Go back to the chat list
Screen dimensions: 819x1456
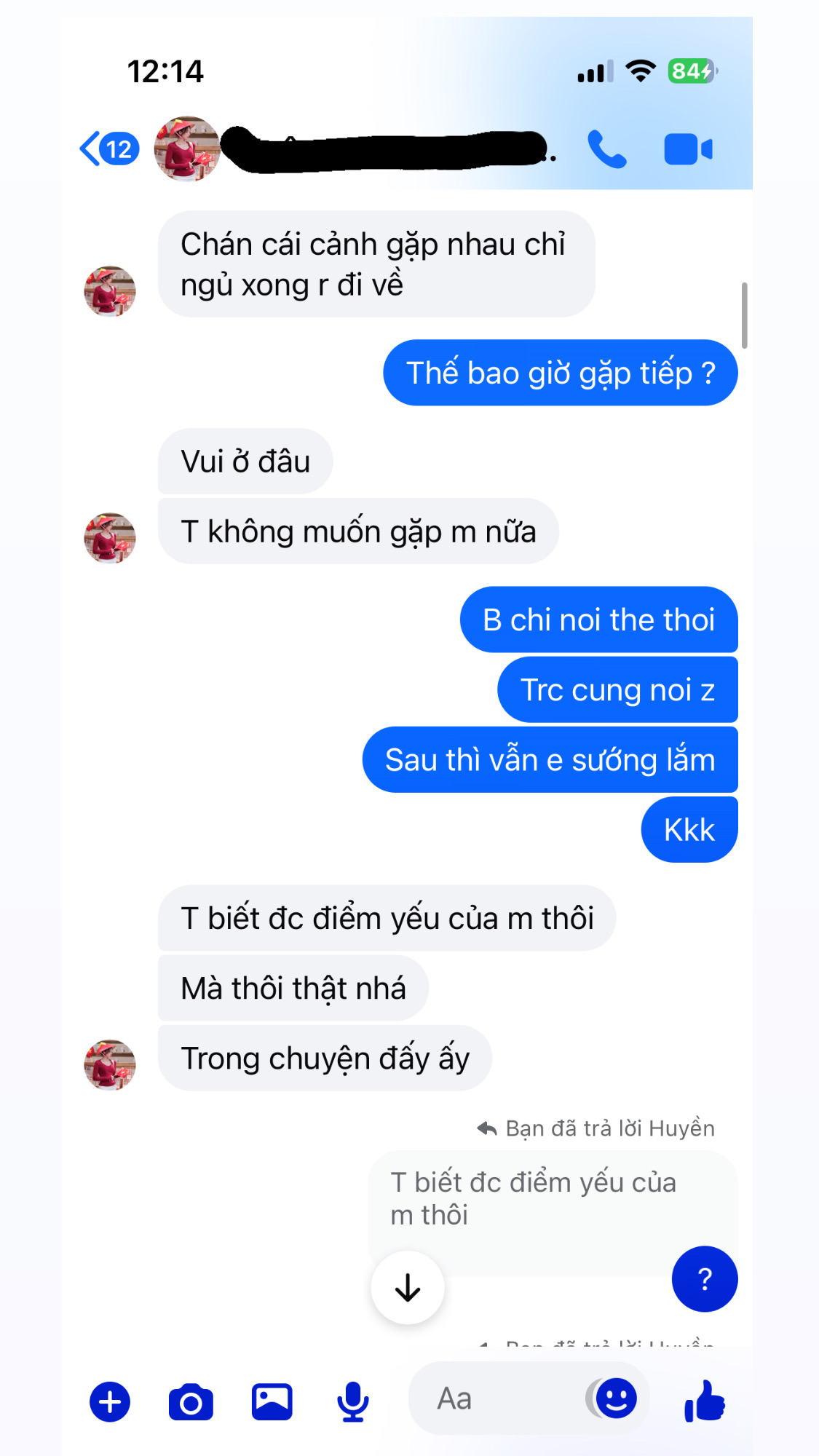[x=108, y=149]
